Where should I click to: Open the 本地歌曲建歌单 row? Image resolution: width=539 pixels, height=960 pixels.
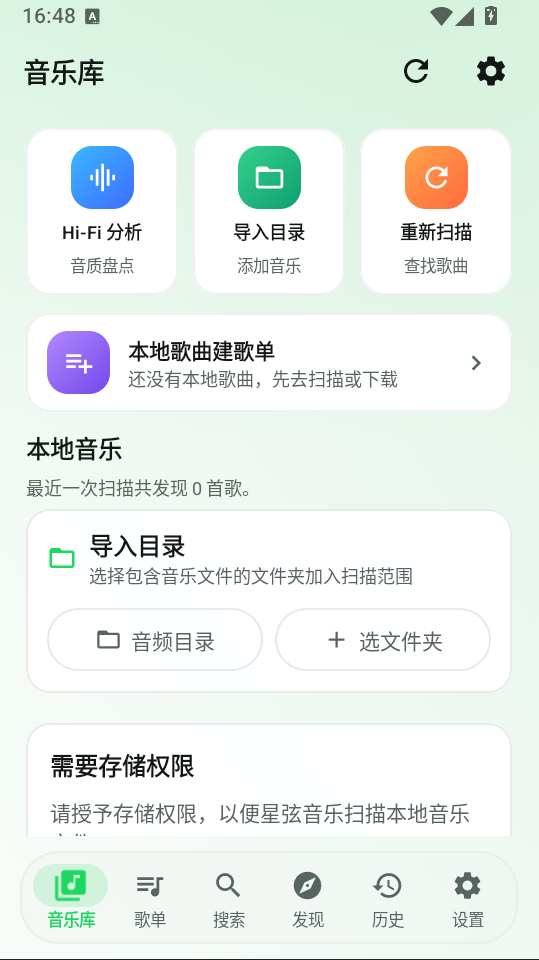point(269,362)
